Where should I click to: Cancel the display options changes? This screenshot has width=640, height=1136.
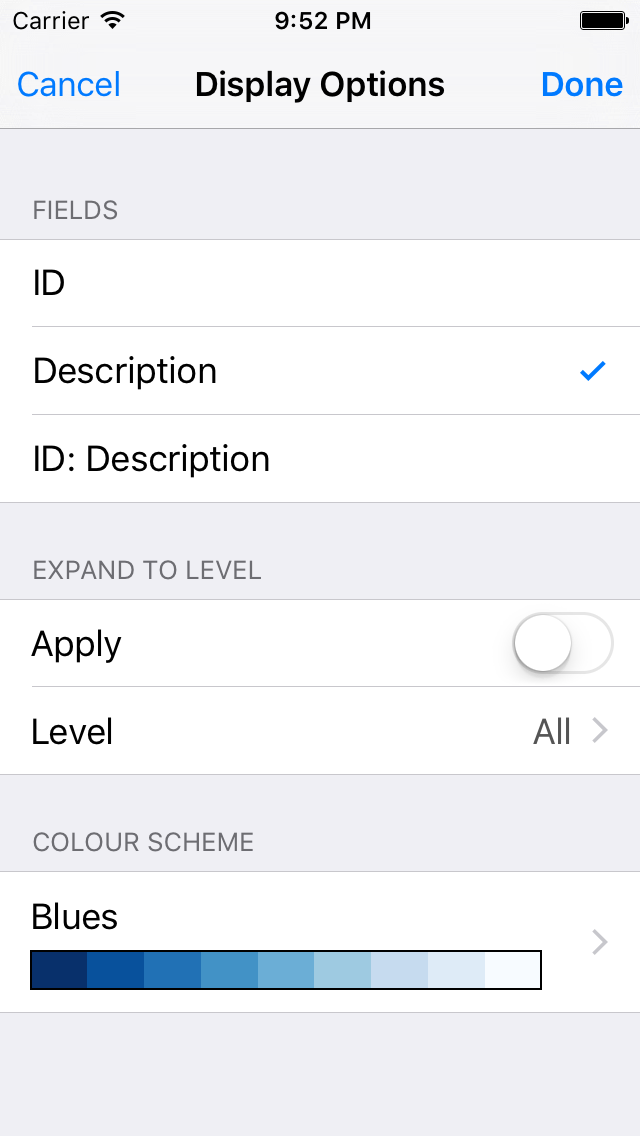click(69, 85)
